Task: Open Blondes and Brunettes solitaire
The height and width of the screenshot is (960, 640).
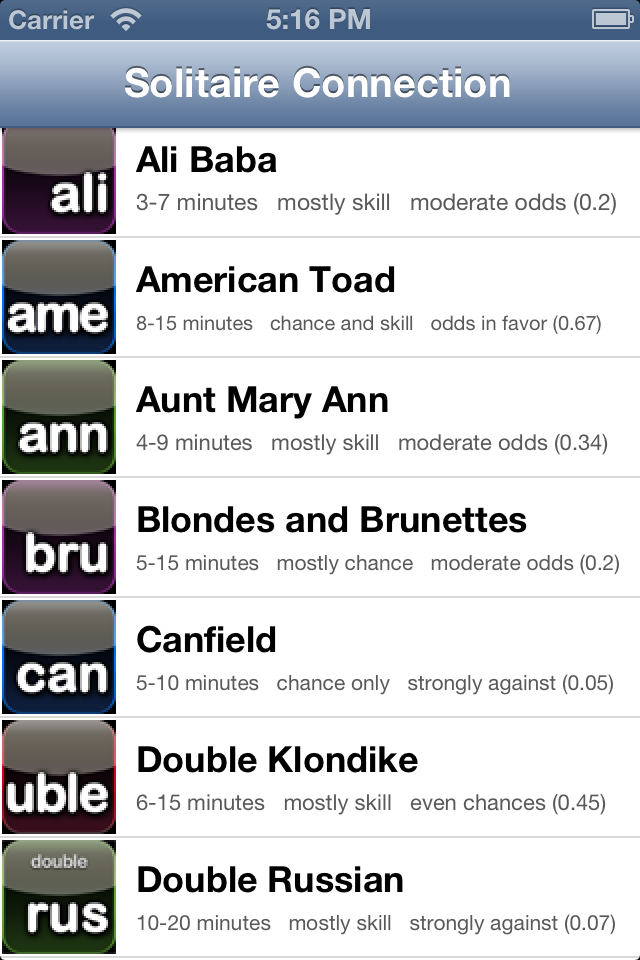Action: pos(320,538)
